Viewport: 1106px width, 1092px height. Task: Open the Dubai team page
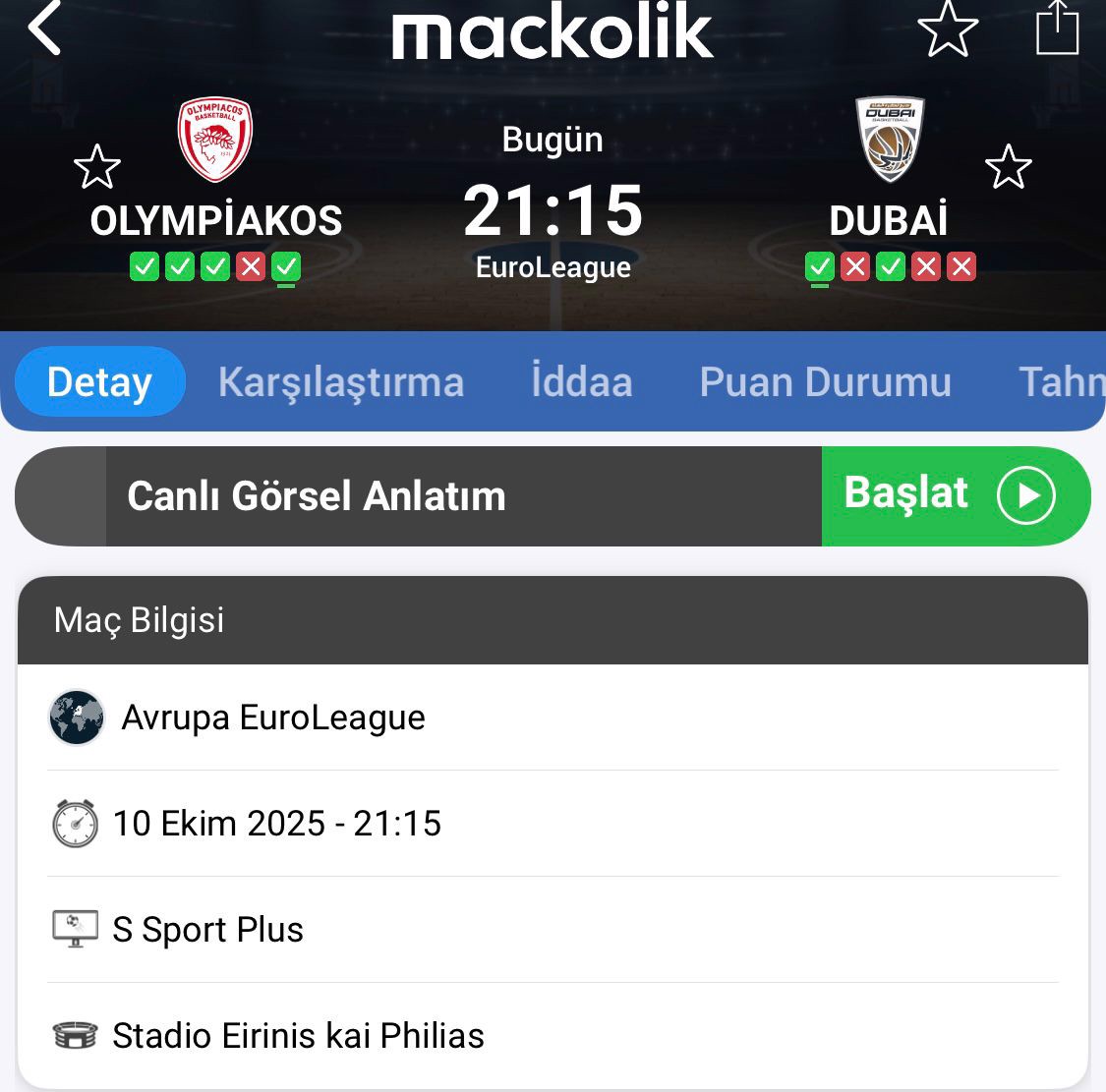(889, 141)
